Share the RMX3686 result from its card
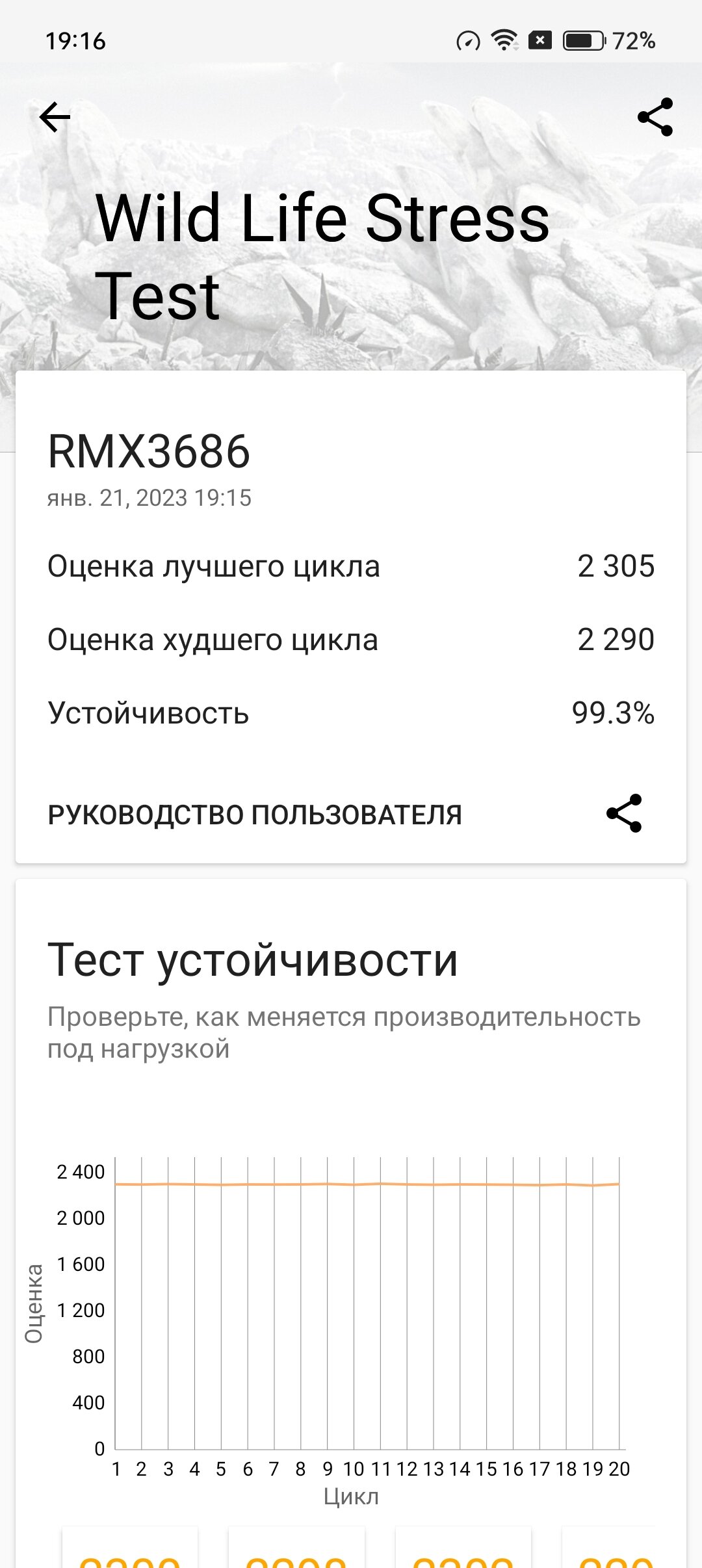Image resolution: width=702 pixels, height=1568 pixels. (624, 813)
